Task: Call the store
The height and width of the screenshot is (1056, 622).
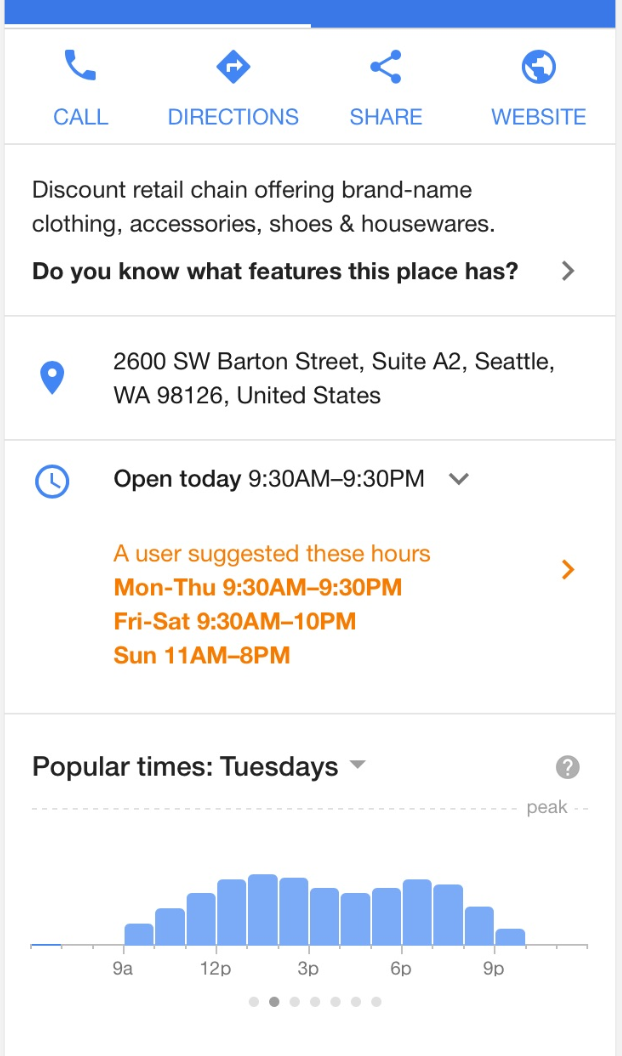Action: pos(80,88)
